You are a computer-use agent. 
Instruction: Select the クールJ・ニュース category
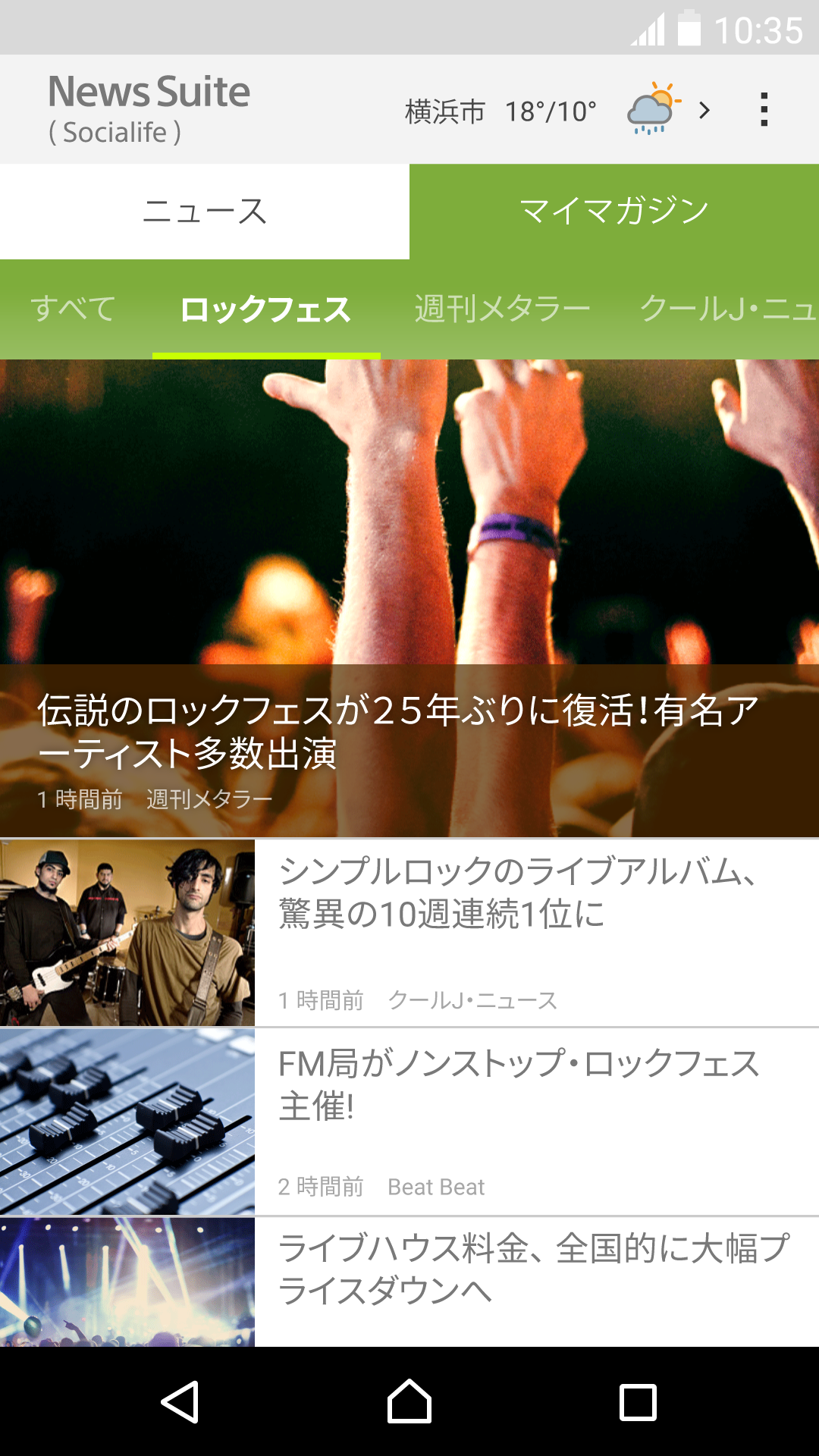coord(726,309)
